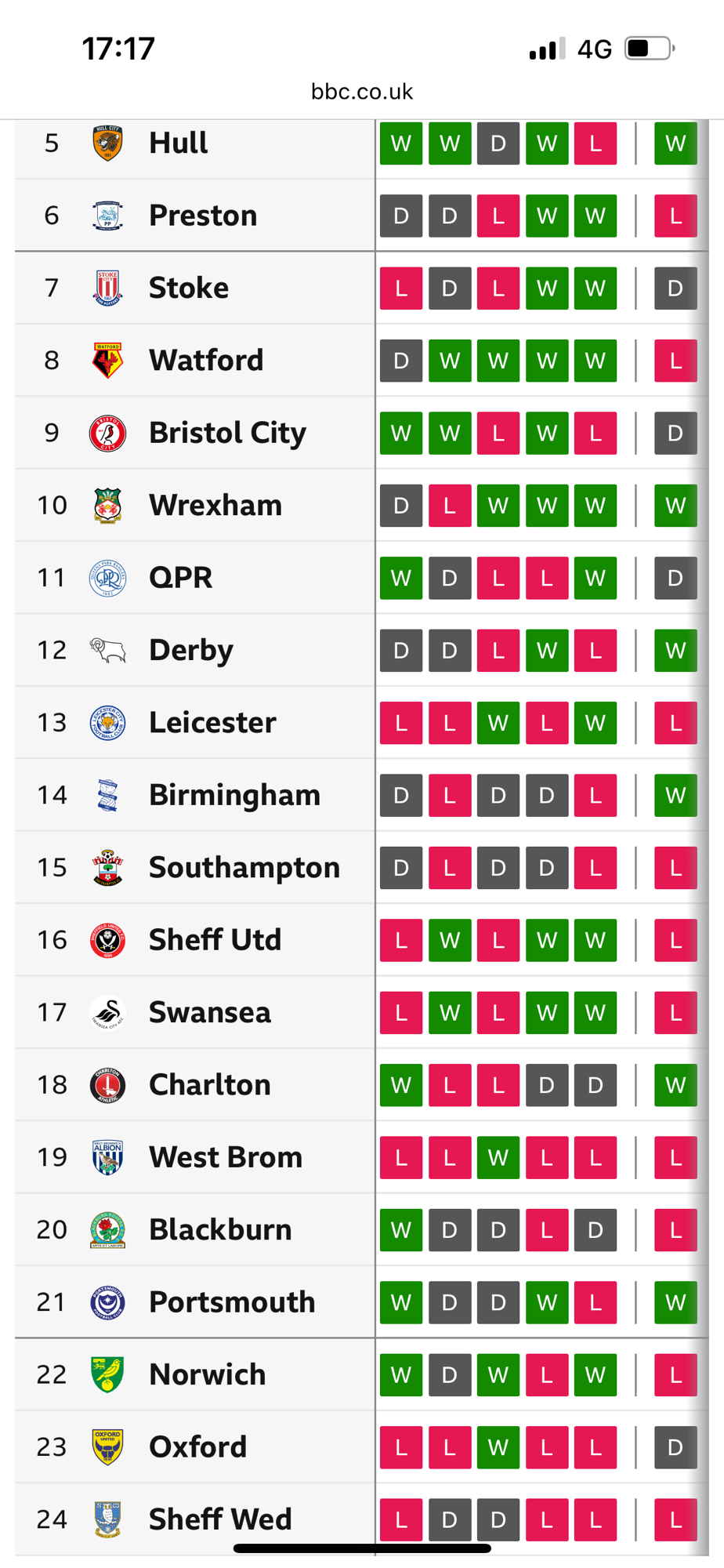Open the Birmingham team page
724x1568 pixels.
[x=234, y=795]
